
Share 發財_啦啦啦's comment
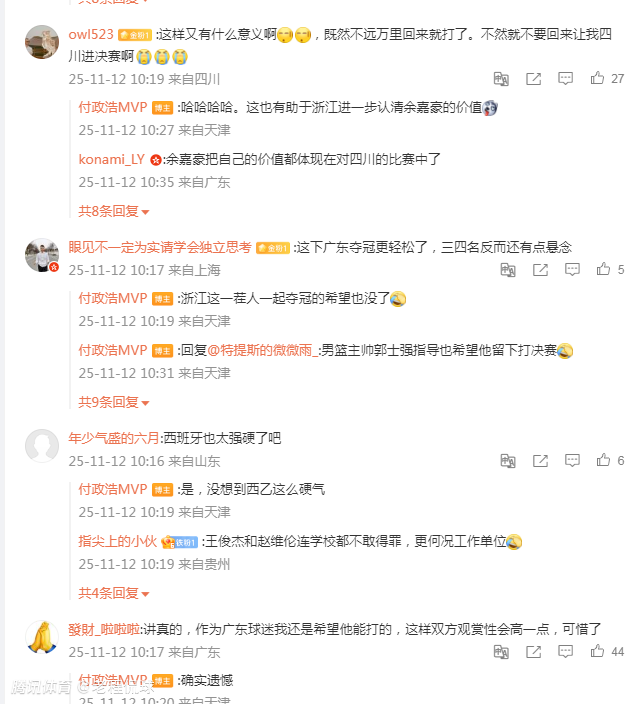[x=534, y=652]
